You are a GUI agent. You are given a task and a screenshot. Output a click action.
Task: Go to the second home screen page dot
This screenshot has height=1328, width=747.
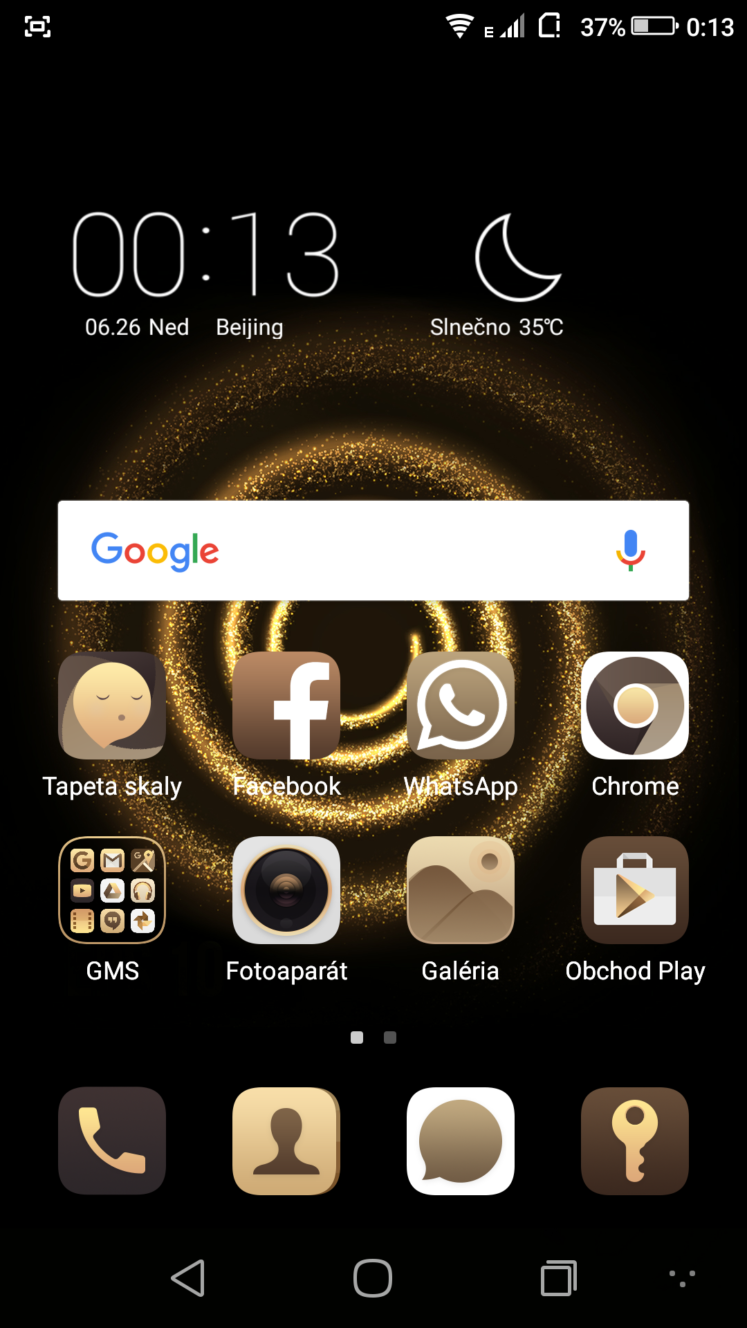[390, 1038]
